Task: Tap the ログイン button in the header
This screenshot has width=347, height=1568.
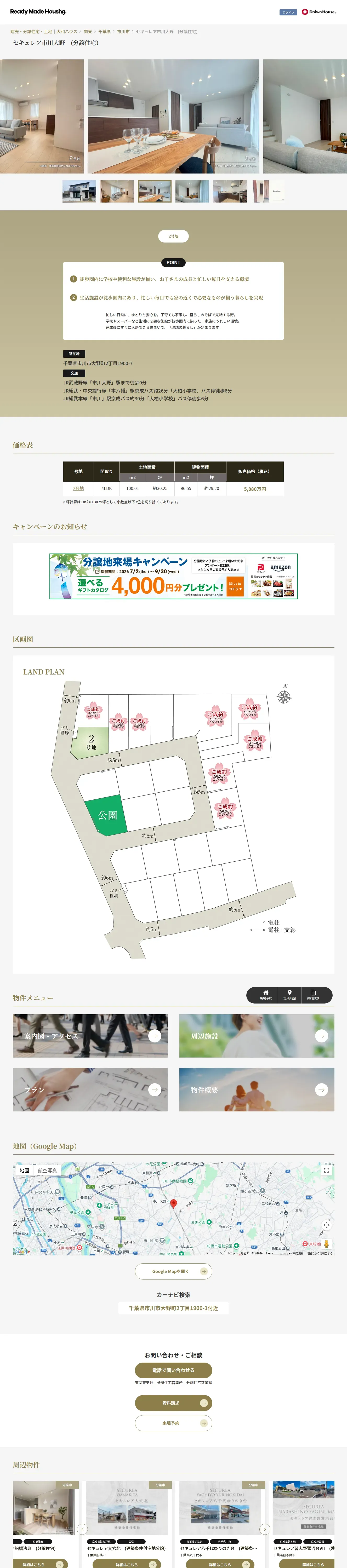Action: pyautogui.click(x=288, y=12)
